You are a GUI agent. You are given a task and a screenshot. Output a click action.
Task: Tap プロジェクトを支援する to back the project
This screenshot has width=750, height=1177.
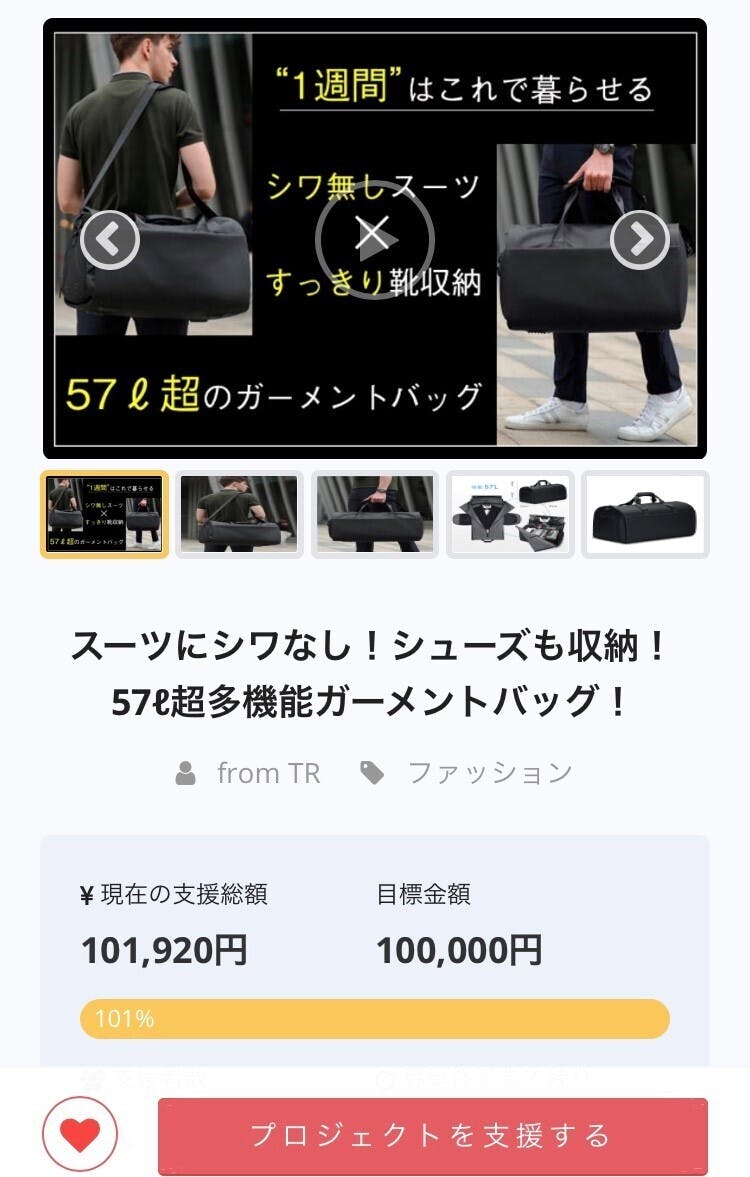[432, 1136]
